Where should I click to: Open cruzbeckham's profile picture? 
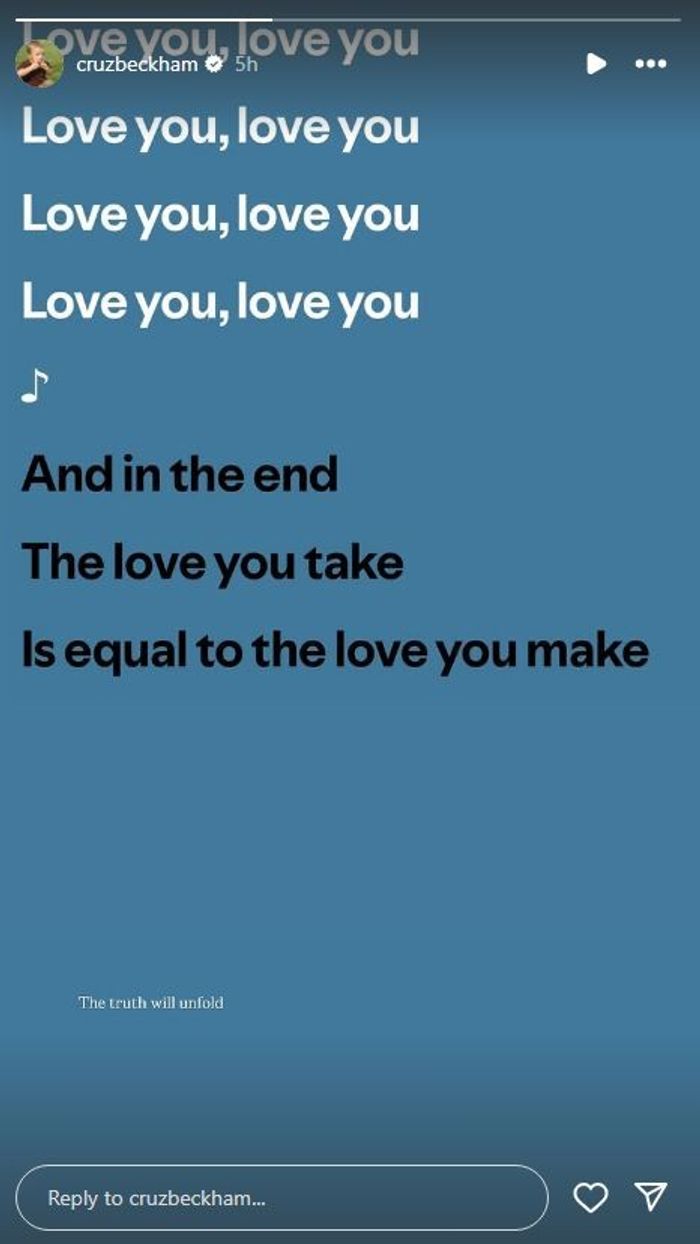point(39,64)
